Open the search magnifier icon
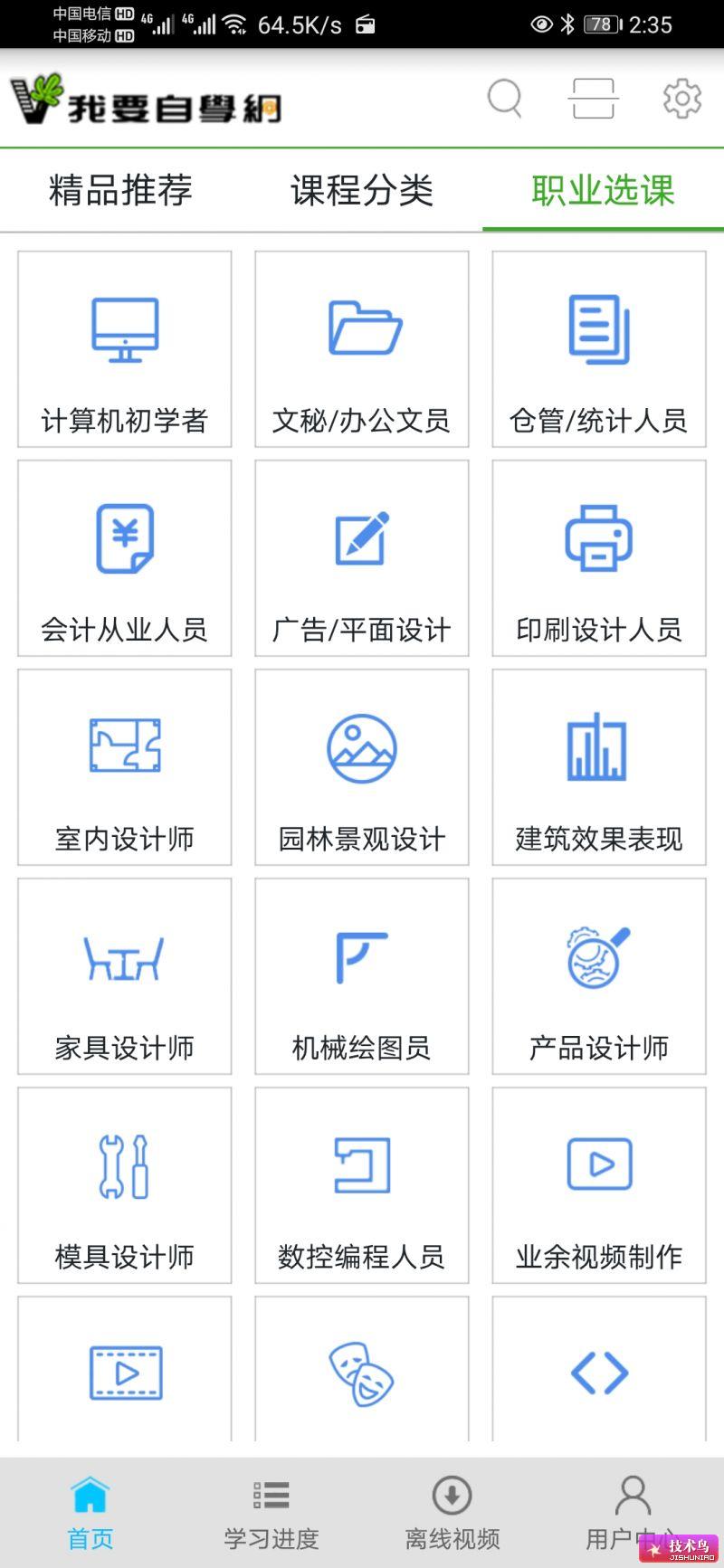724x1568 pixels. click(504, 98)
